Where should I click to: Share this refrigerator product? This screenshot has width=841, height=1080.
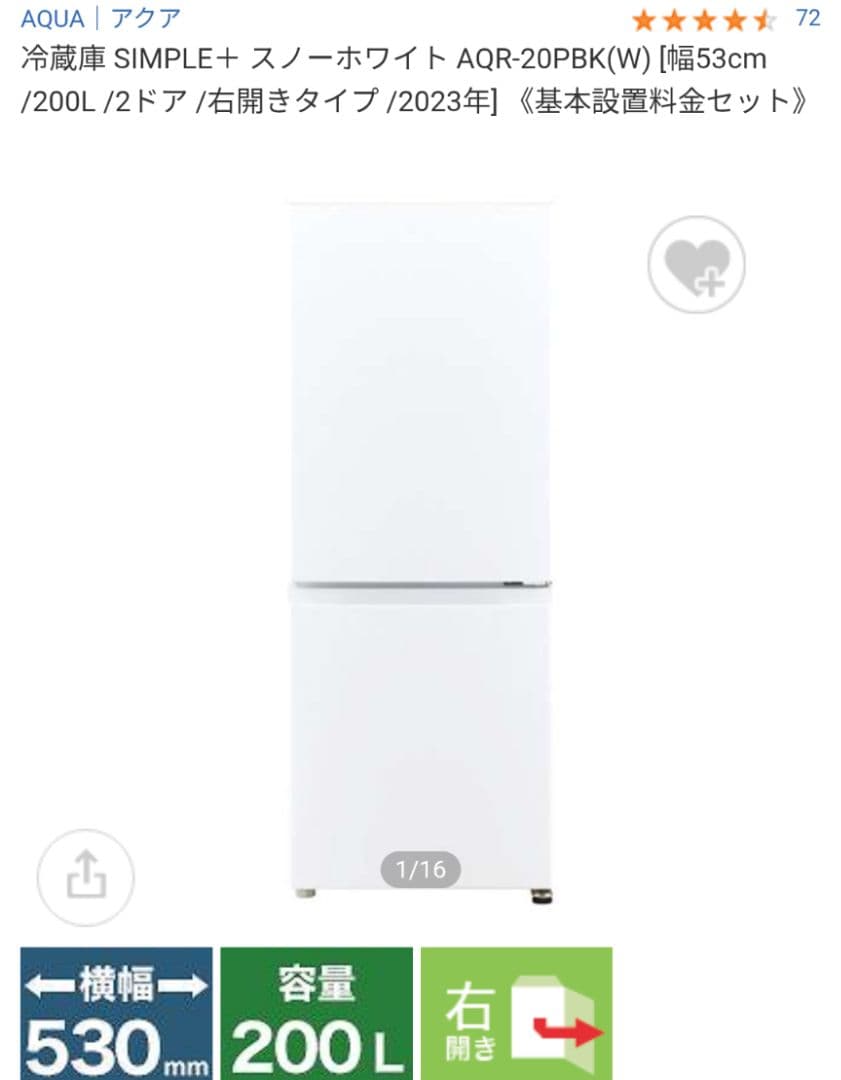pyautogui.click(x=86, y=877)
